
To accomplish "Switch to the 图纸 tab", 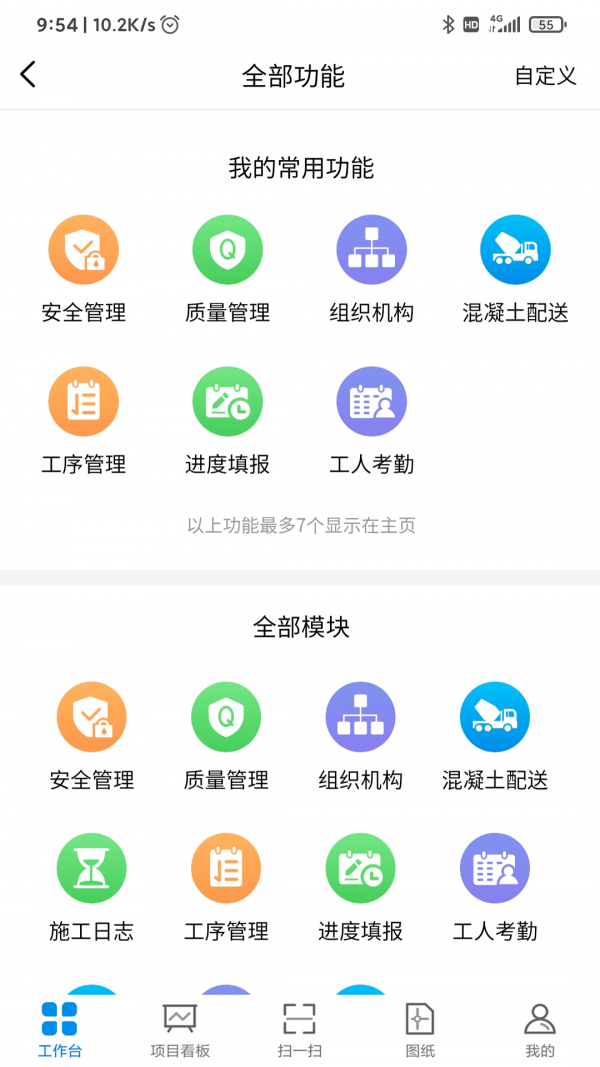I will click(x=420, y=1030).
